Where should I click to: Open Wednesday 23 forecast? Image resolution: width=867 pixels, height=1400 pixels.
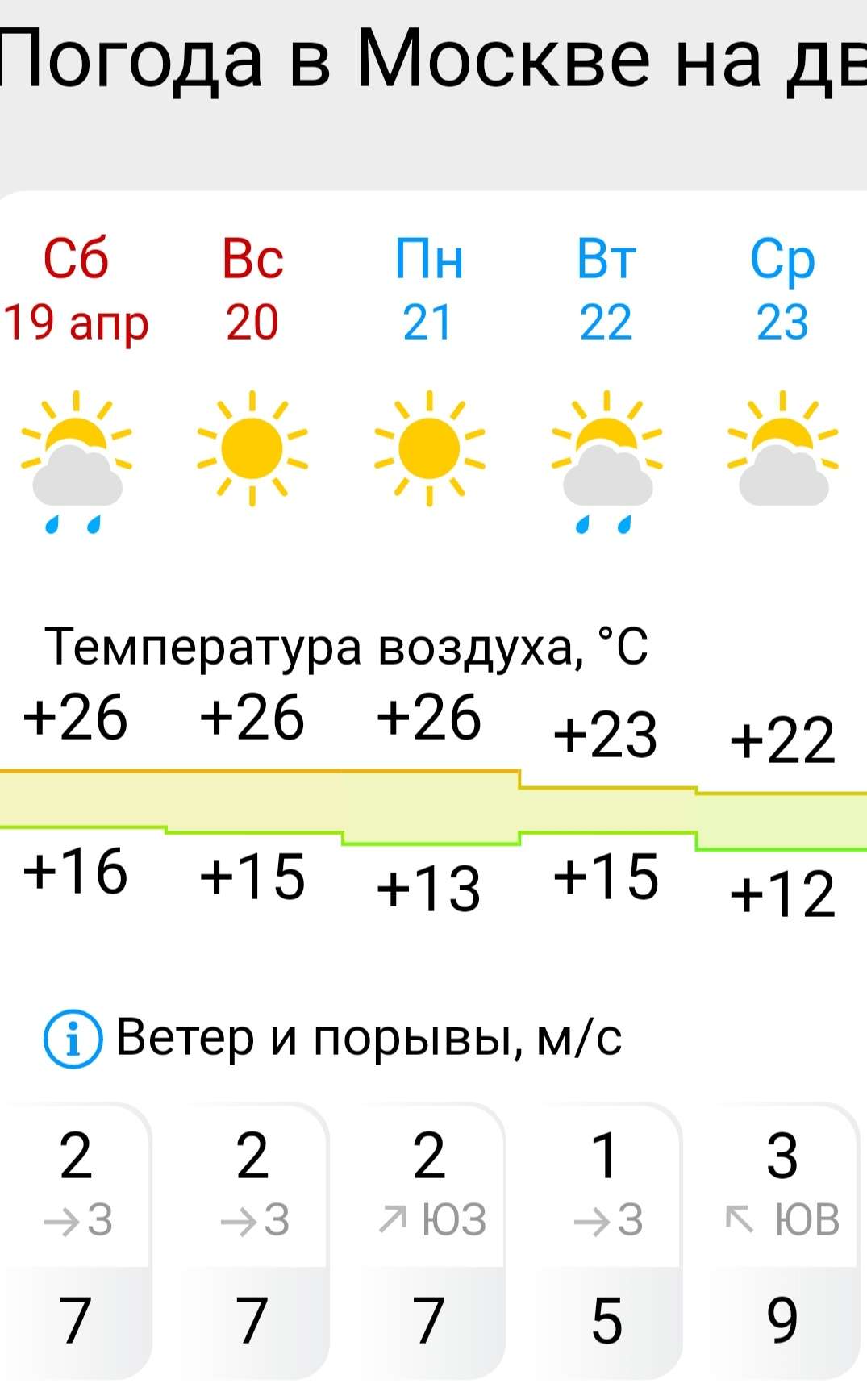[x=782, y=290]
